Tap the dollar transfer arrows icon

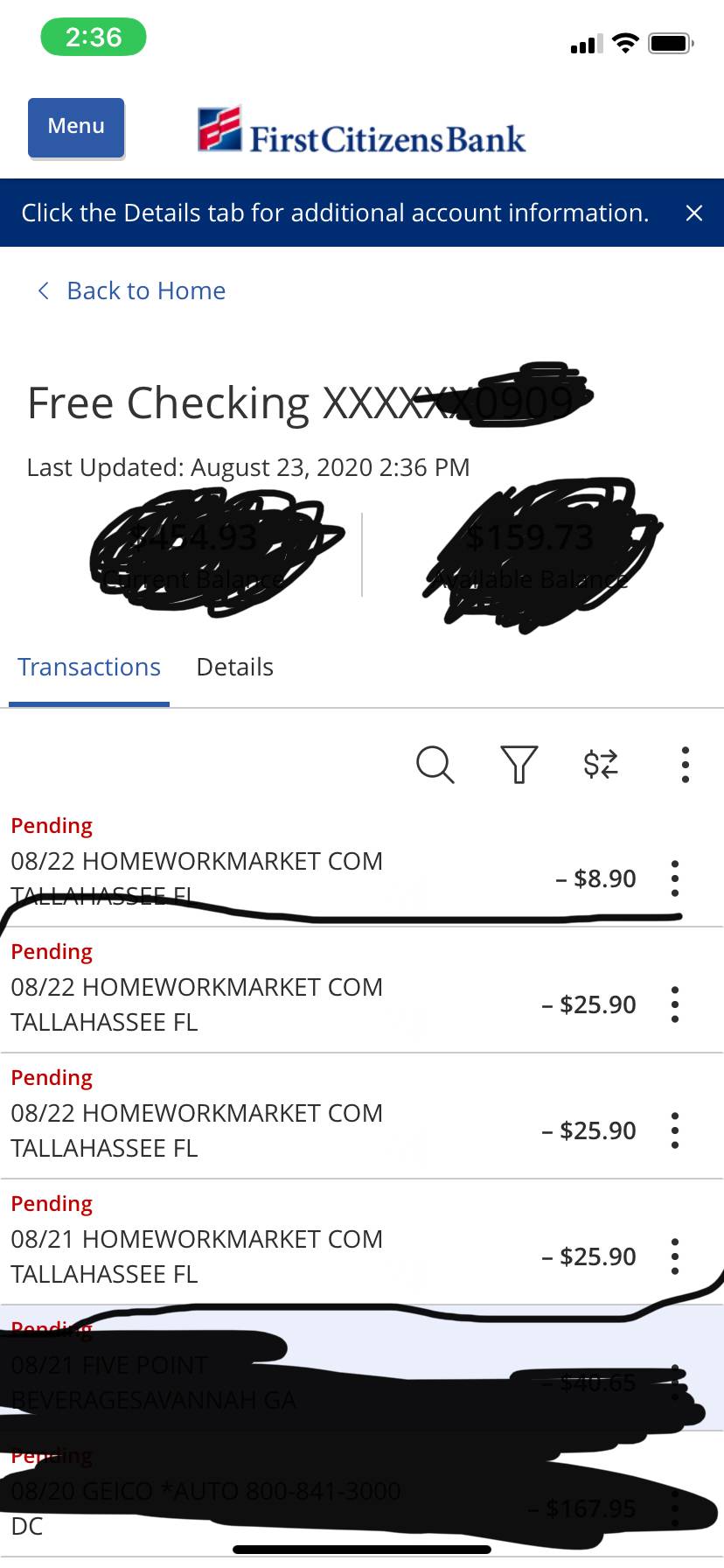601,764
